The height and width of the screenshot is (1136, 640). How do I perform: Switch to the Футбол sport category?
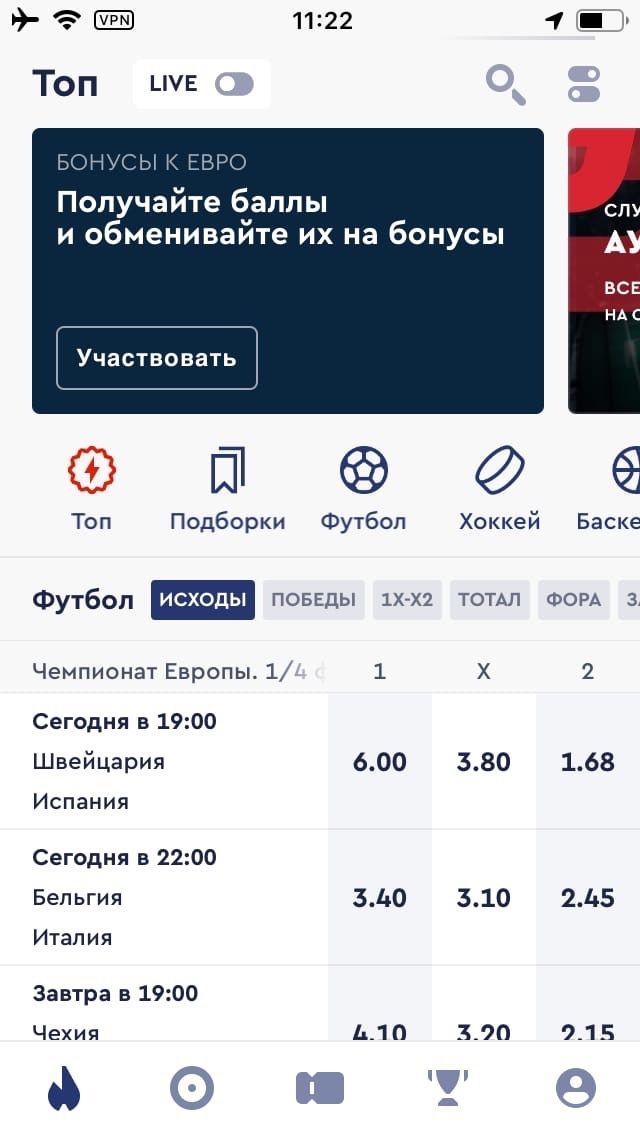tap(364, 490)
